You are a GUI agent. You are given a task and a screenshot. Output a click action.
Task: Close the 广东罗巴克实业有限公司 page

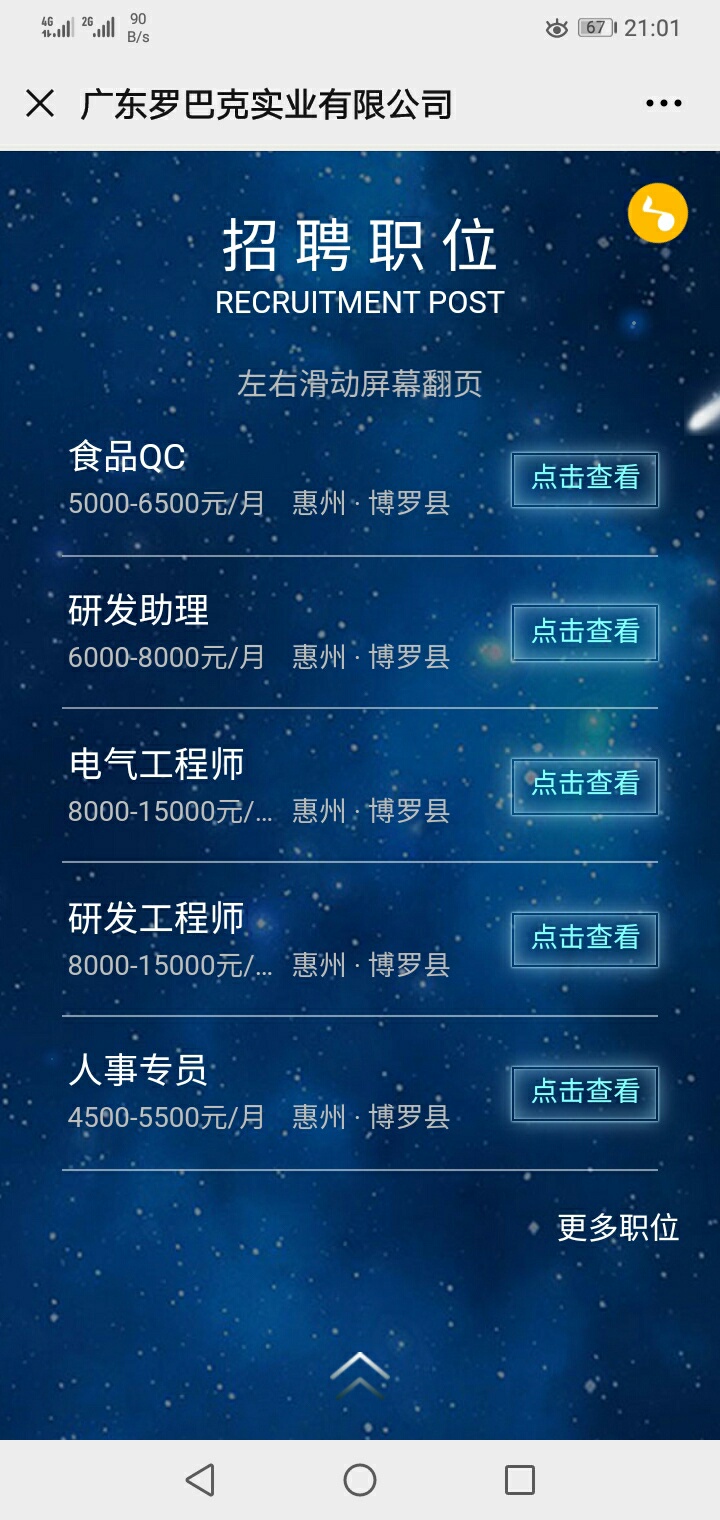40,104
